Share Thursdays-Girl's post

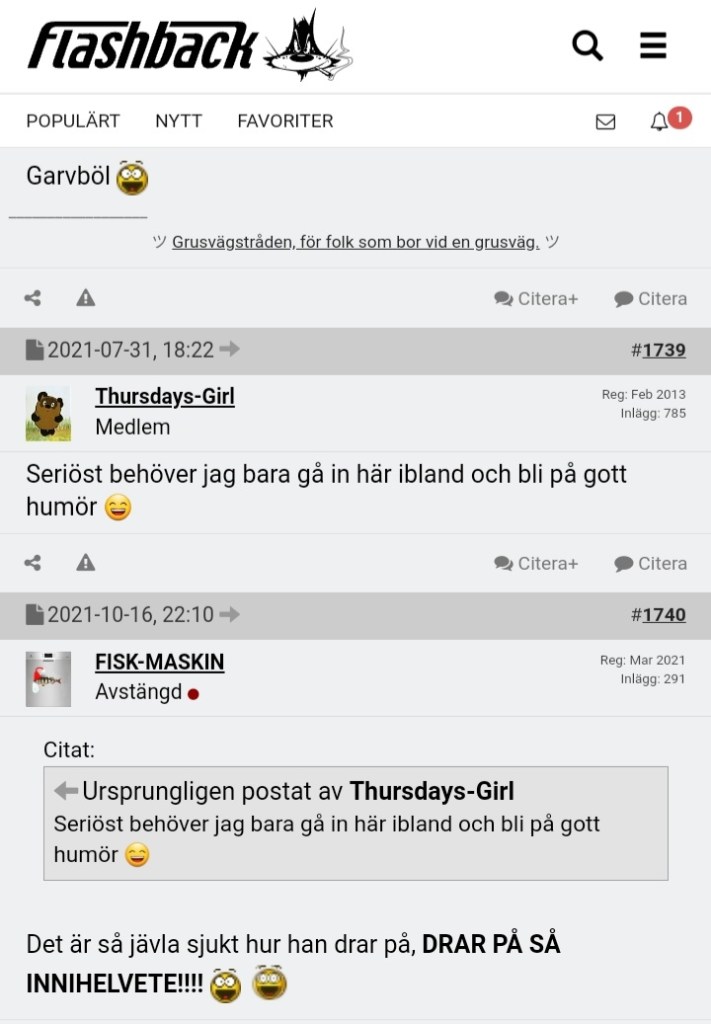[33, 563]
